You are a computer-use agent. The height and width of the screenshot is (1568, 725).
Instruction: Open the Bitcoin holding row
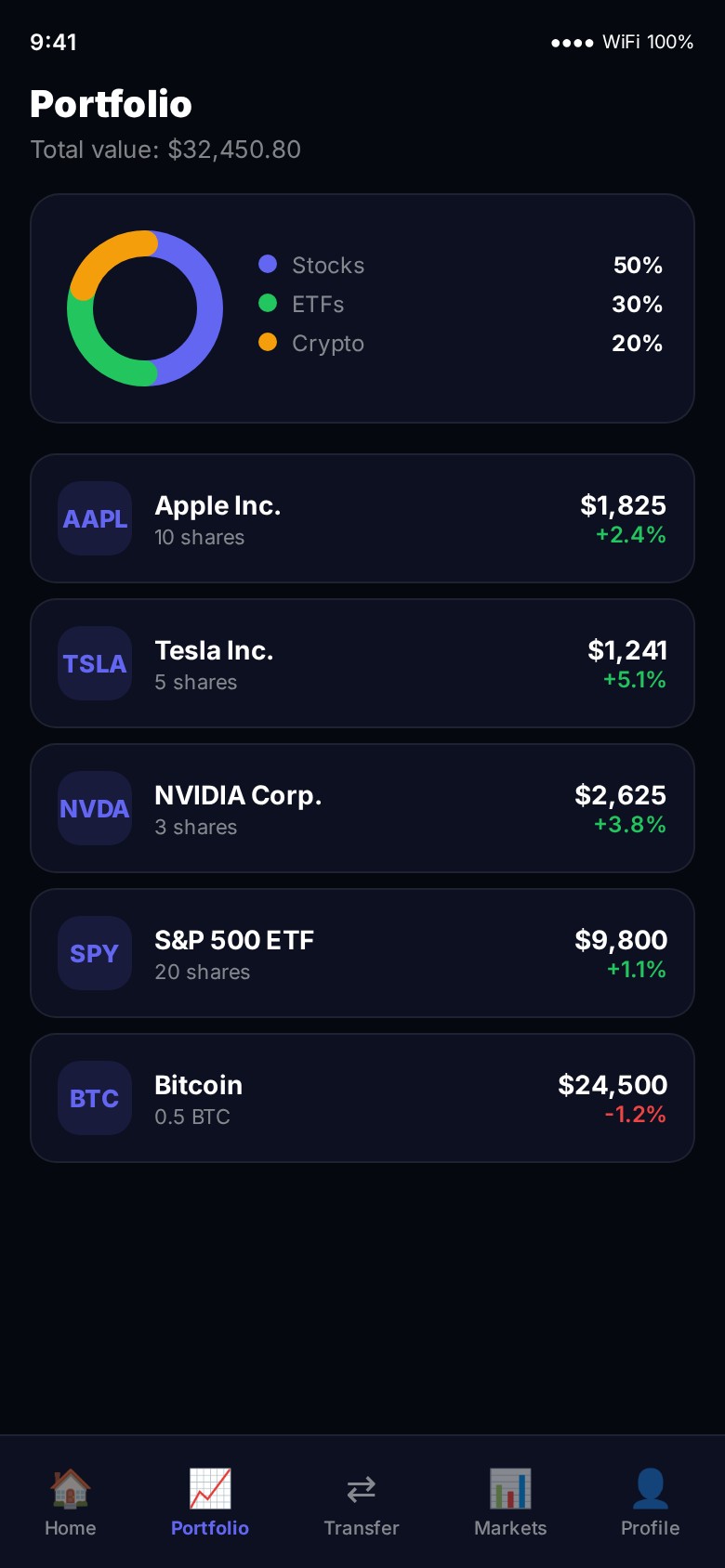(362, 1098)
